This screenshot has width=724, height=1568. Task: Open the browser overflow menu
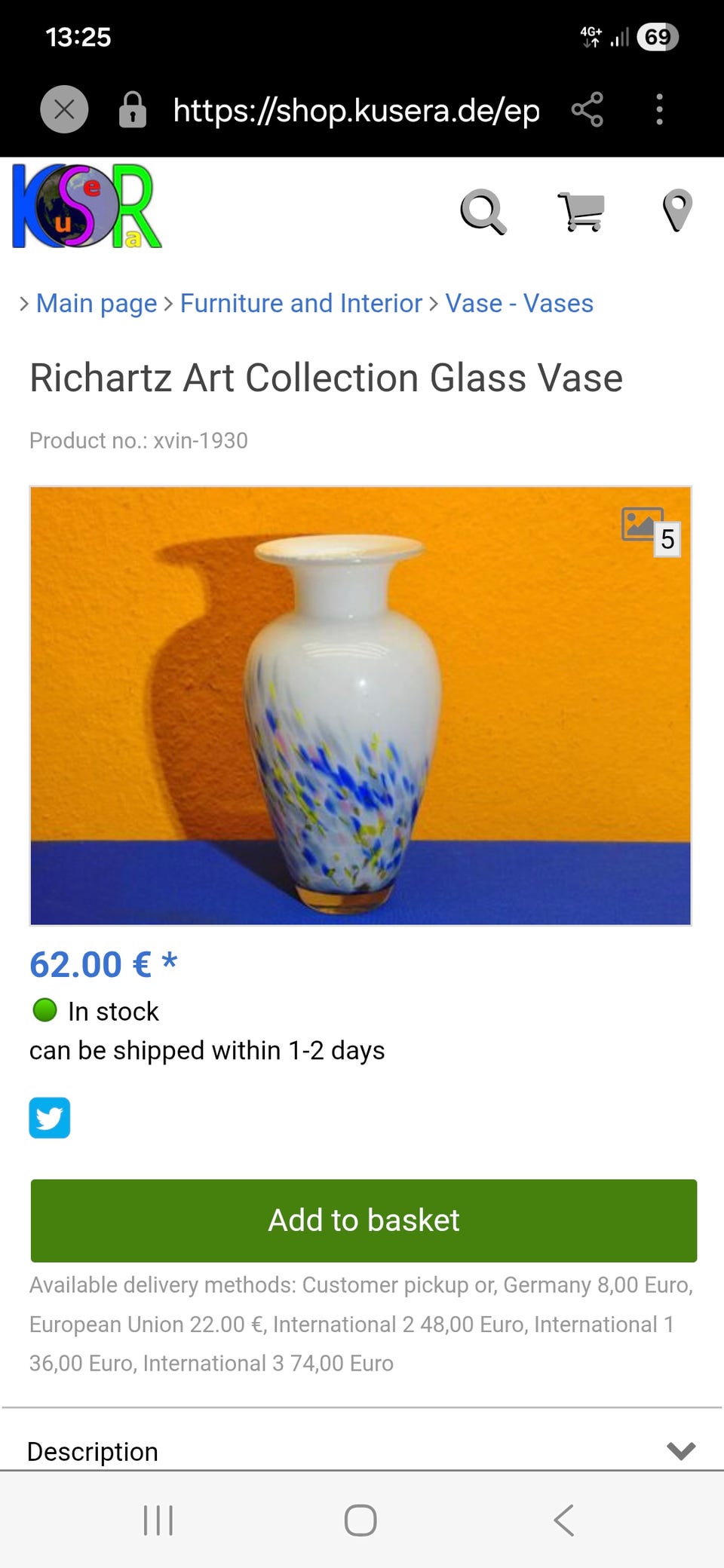click(x=658, y=109)
